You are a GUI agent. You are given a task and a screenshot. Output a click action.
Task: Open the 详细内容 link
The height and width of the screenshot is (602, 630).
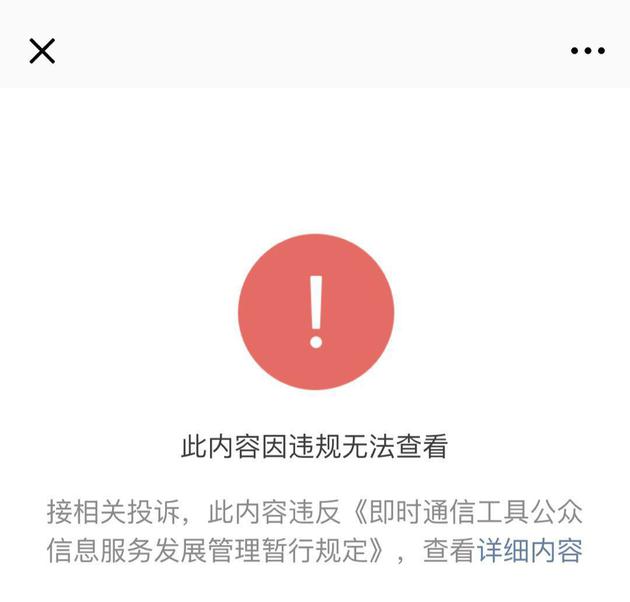click(530, 551)
